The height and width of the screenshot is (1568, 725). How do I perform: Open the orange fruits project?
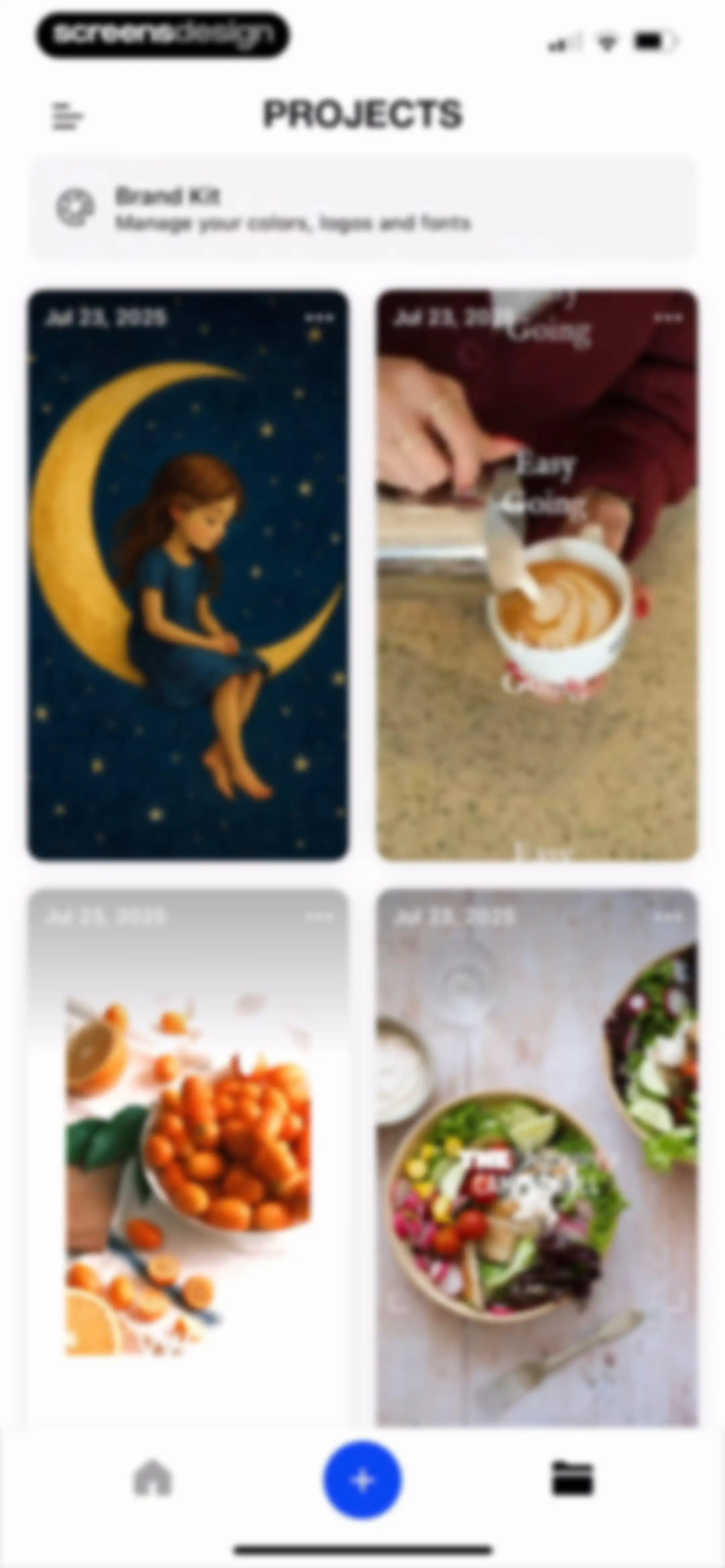[188, 1156]
